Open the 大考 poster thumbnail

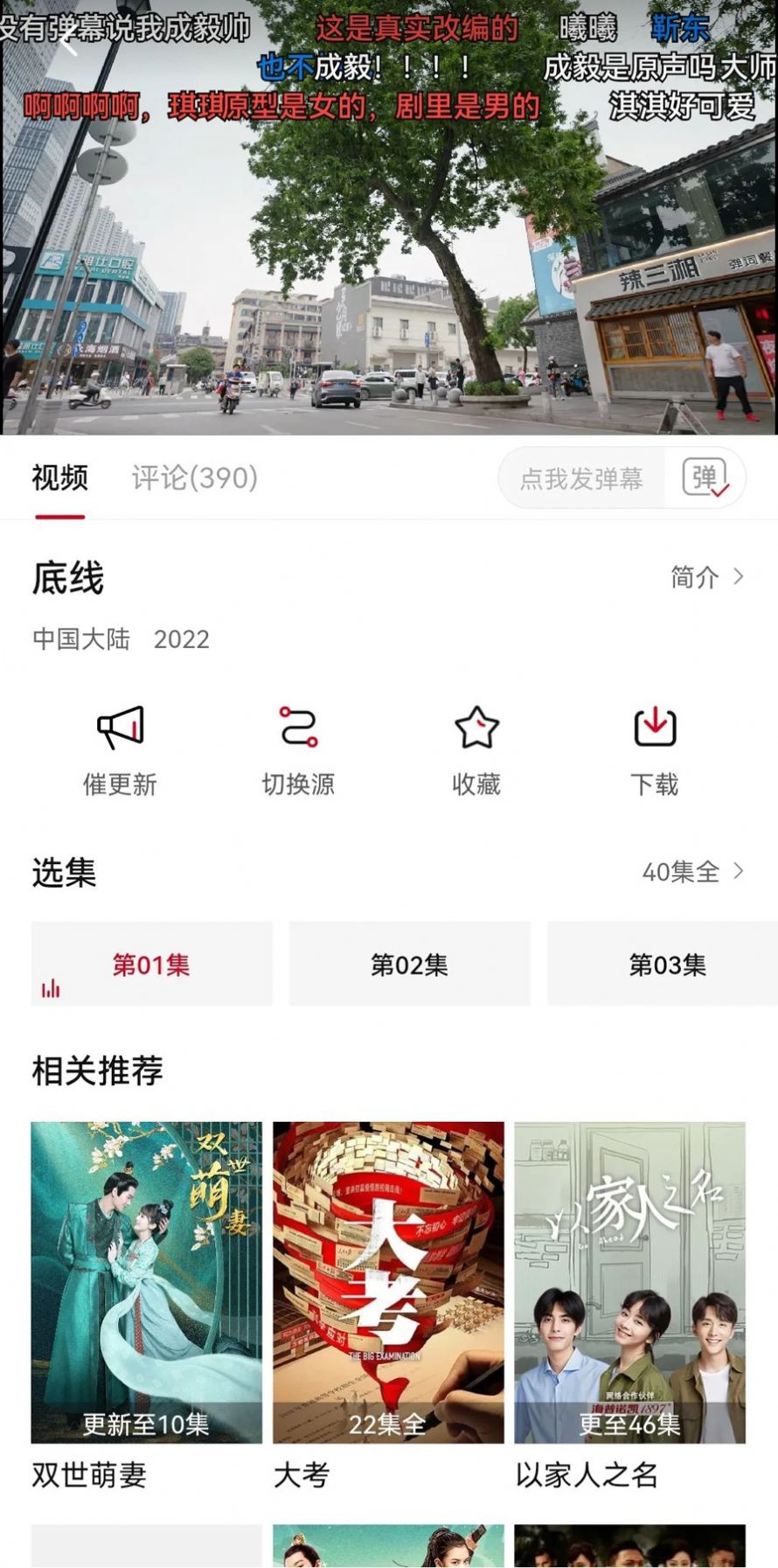(x=388, y=1277)
